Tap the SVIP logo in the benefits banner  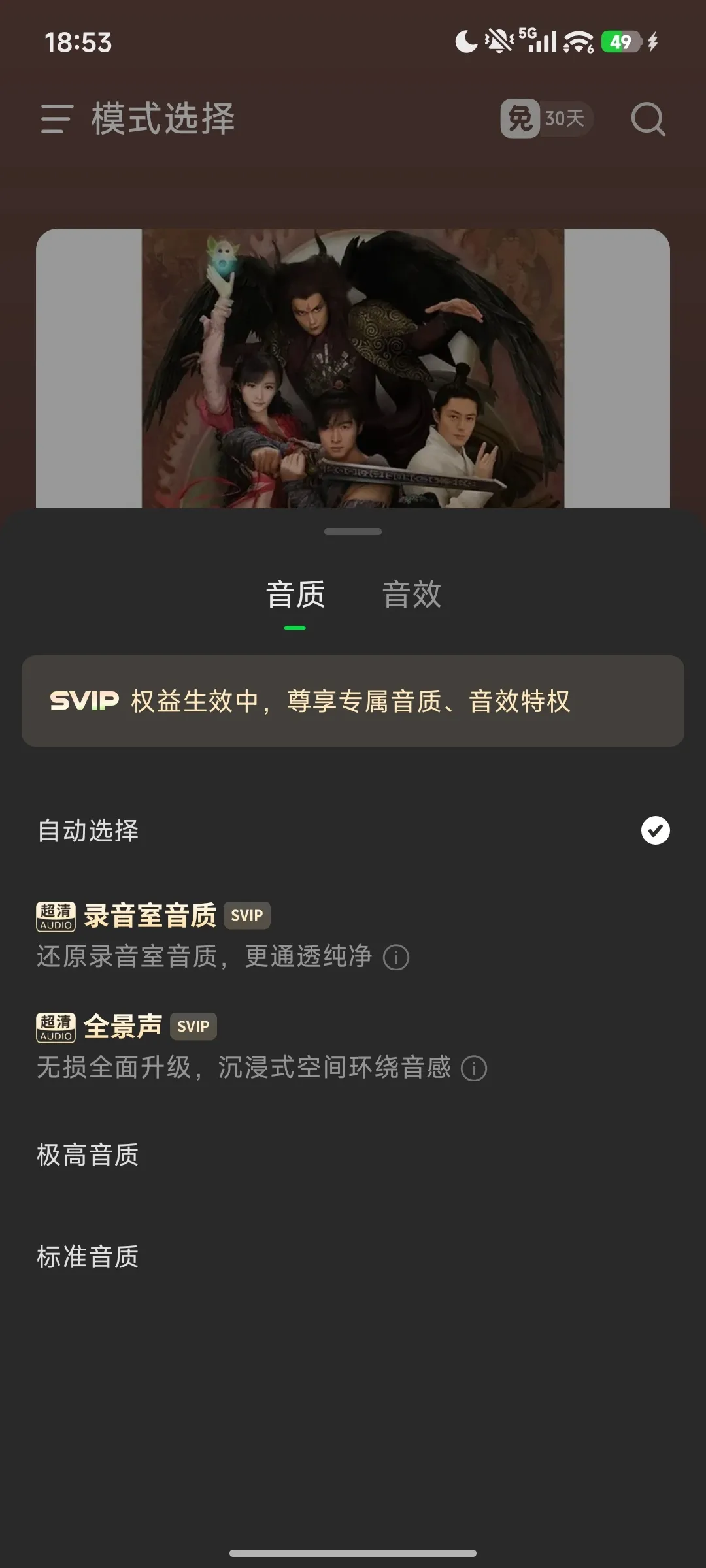click(83, 702)
